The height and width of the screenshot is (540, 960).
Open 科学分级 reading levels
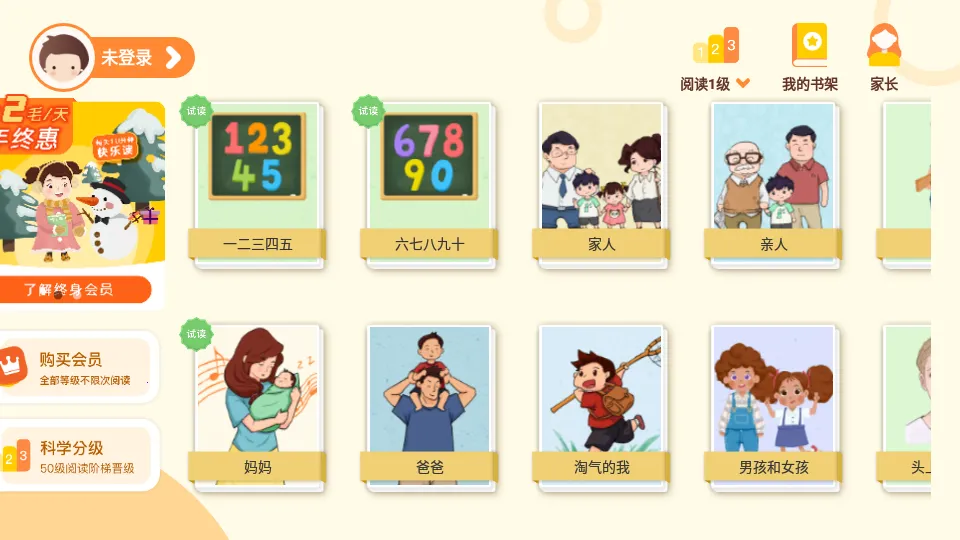pos(80,456)
